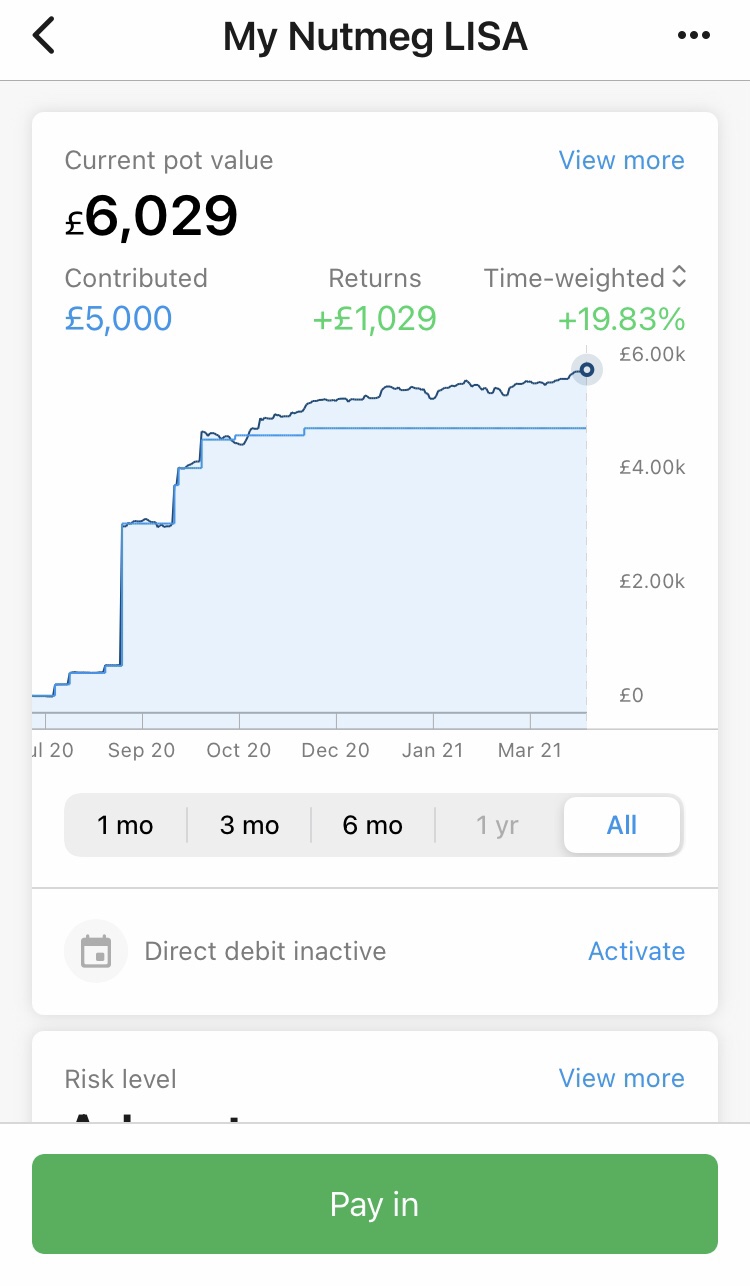Open Risk level details via View more
The height and width of the screenshot is (1286, 750).
coord(621,1078)
